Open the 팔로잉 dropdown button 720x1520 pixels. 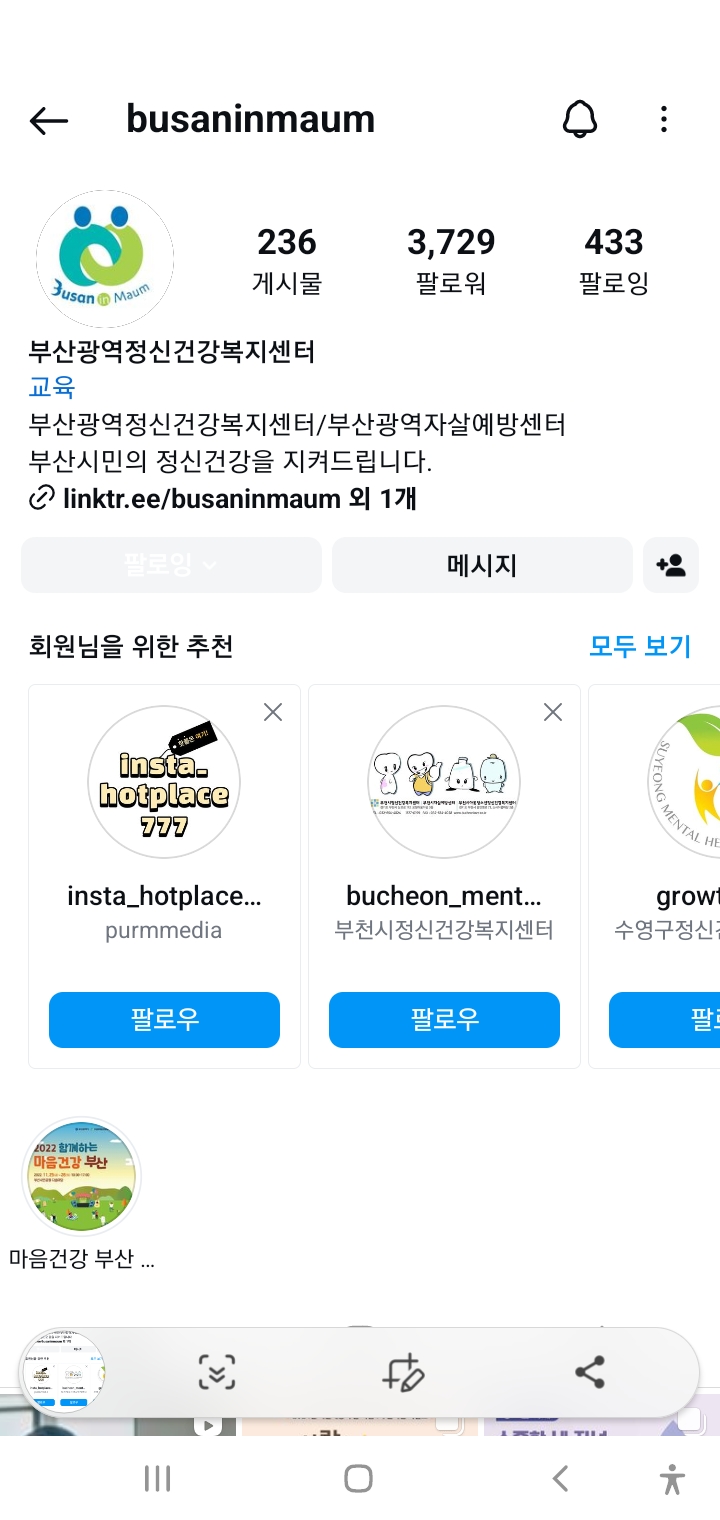coord(171,565)
